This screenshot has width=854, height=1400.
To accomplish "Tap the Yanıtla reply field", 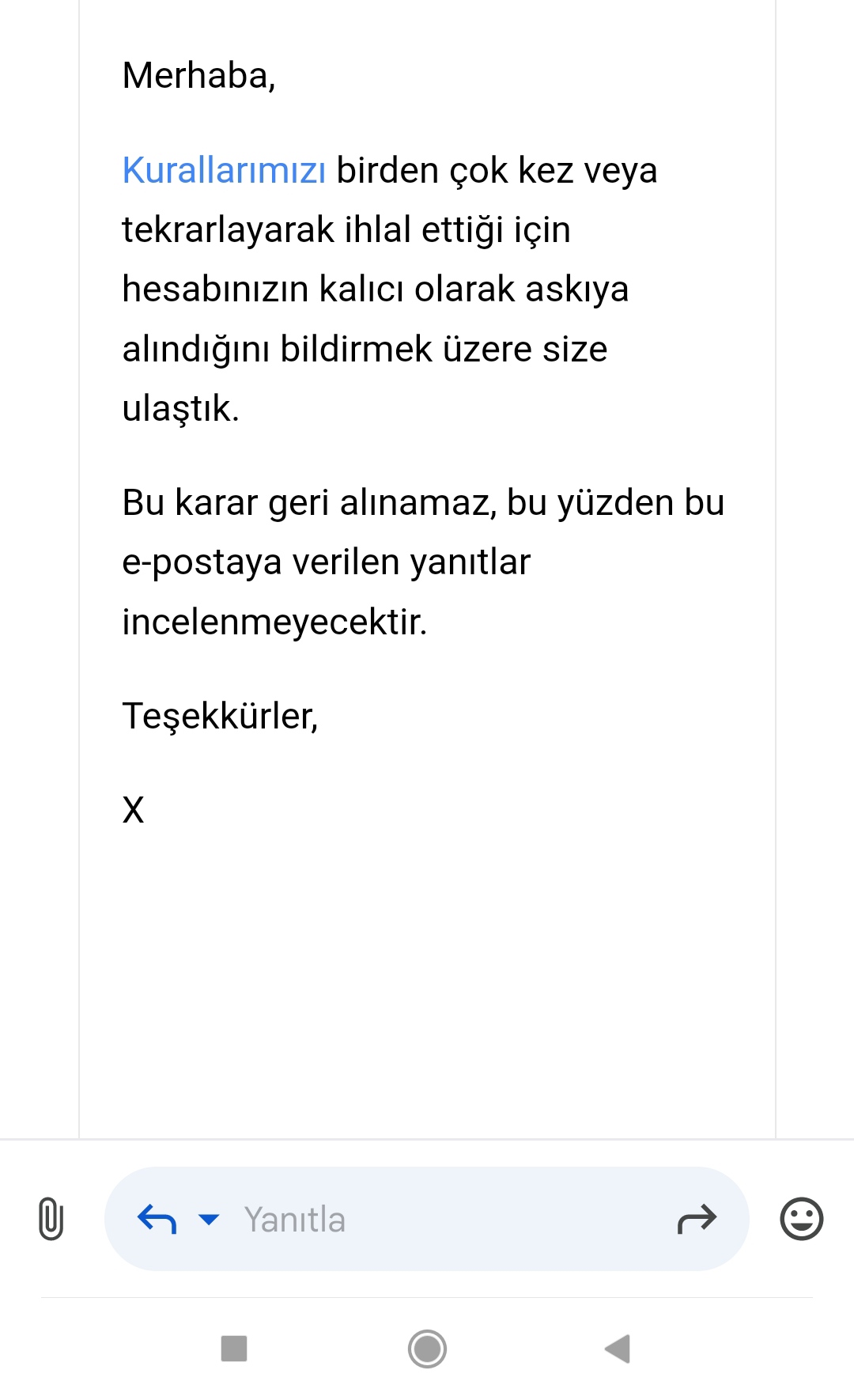I will 427,1219.
